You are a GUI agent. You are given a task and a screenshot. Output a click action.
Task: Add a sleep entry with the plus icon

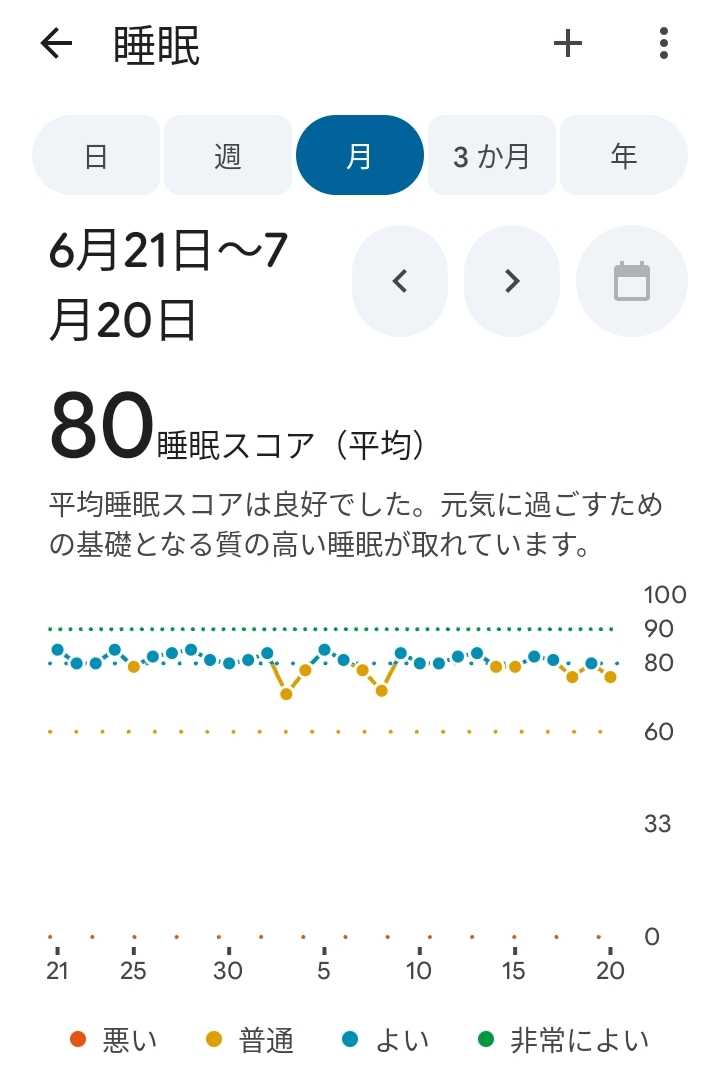point(568,44)
